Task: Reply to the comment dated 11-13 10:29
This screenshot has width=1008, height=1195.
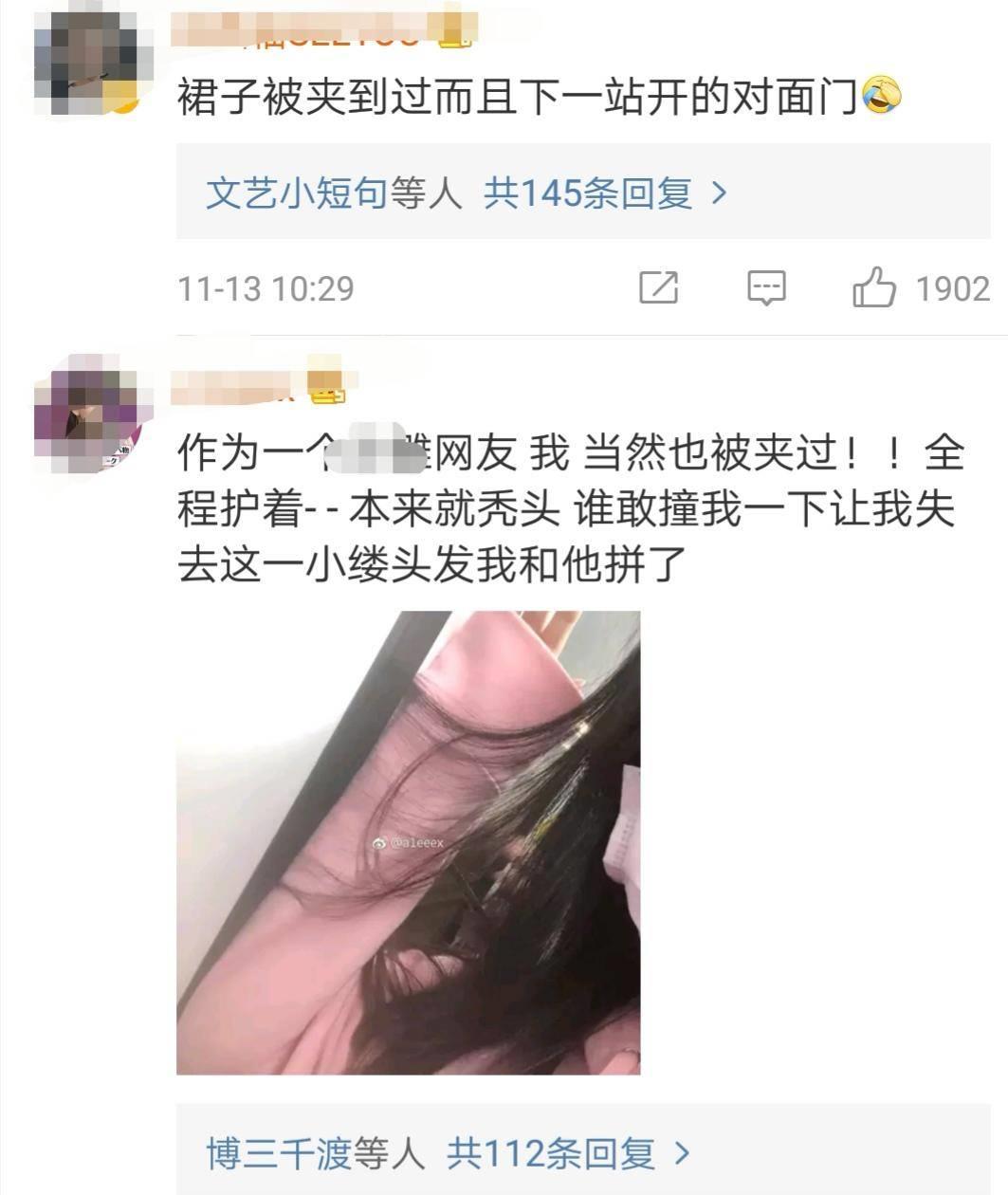Action: [766, 287]
